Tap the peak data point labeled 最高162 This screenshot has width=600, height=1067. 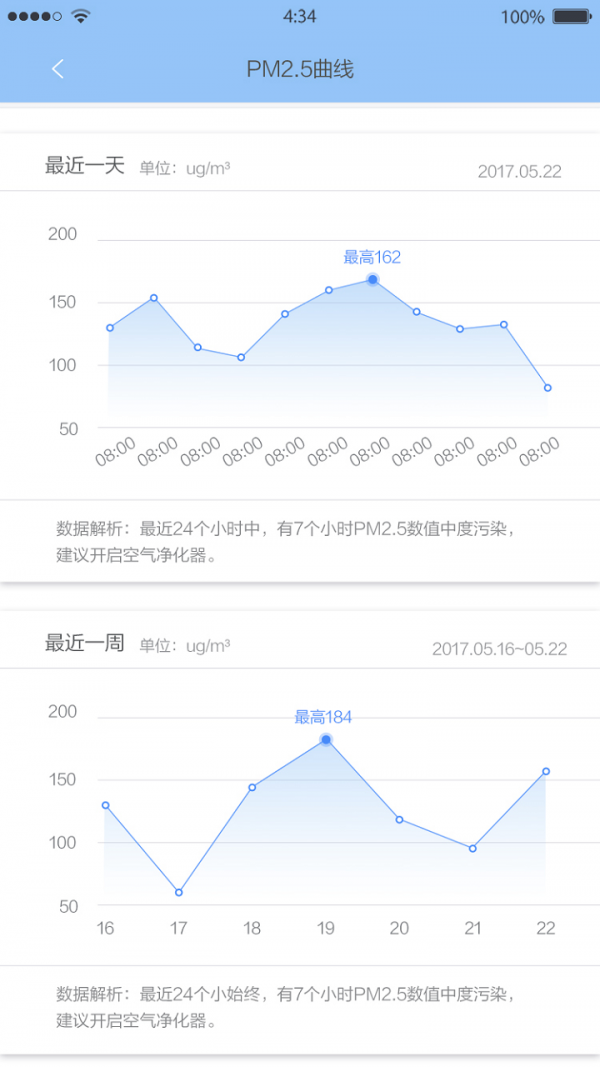click(x=373, y=280)
